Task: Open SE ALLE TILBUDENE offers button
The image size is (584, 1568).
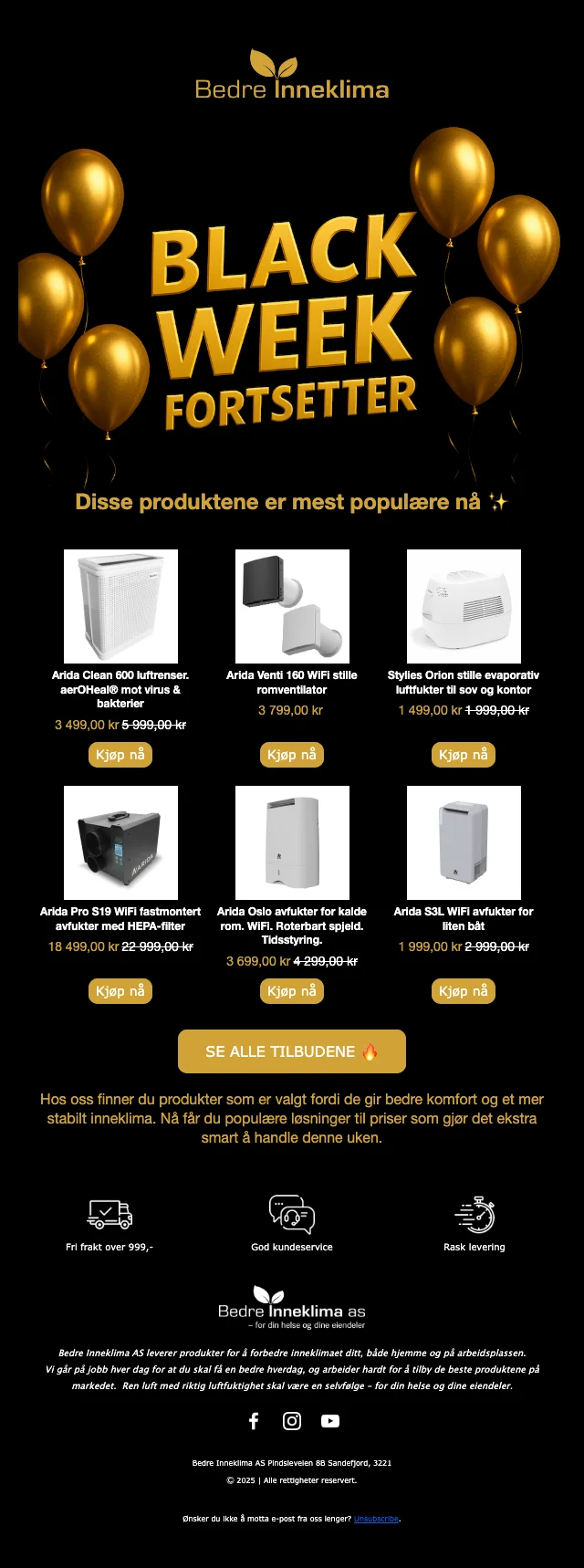Action: pos(292,1051)
